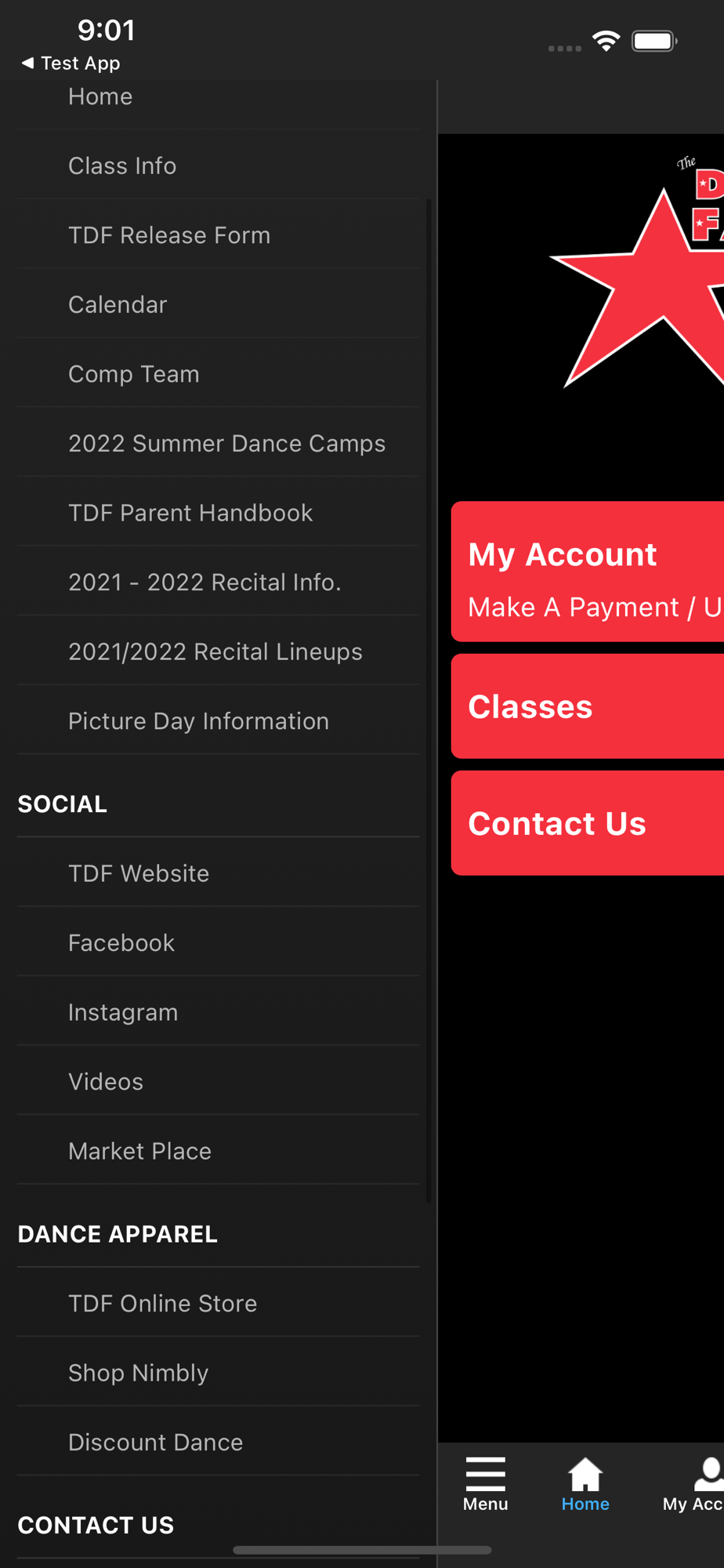Open 2021/2022 Recital Lineups
This screenshot has width=724, height=1568.
click(x=218, y=652)
